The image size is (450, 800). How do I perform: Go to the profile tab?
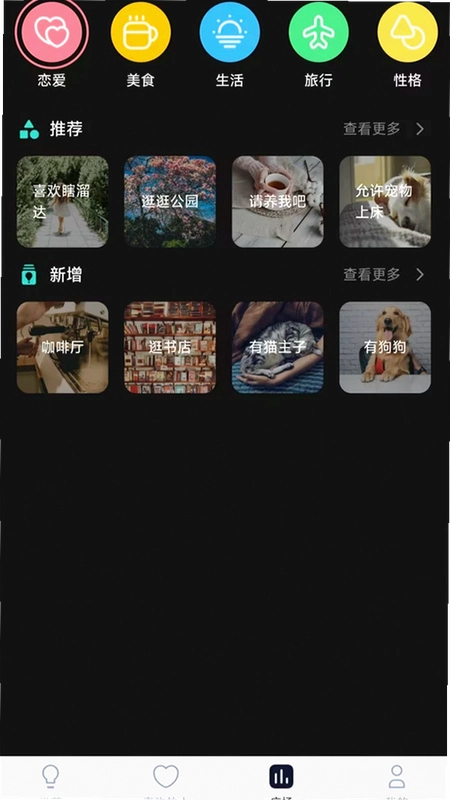[396, 778]
